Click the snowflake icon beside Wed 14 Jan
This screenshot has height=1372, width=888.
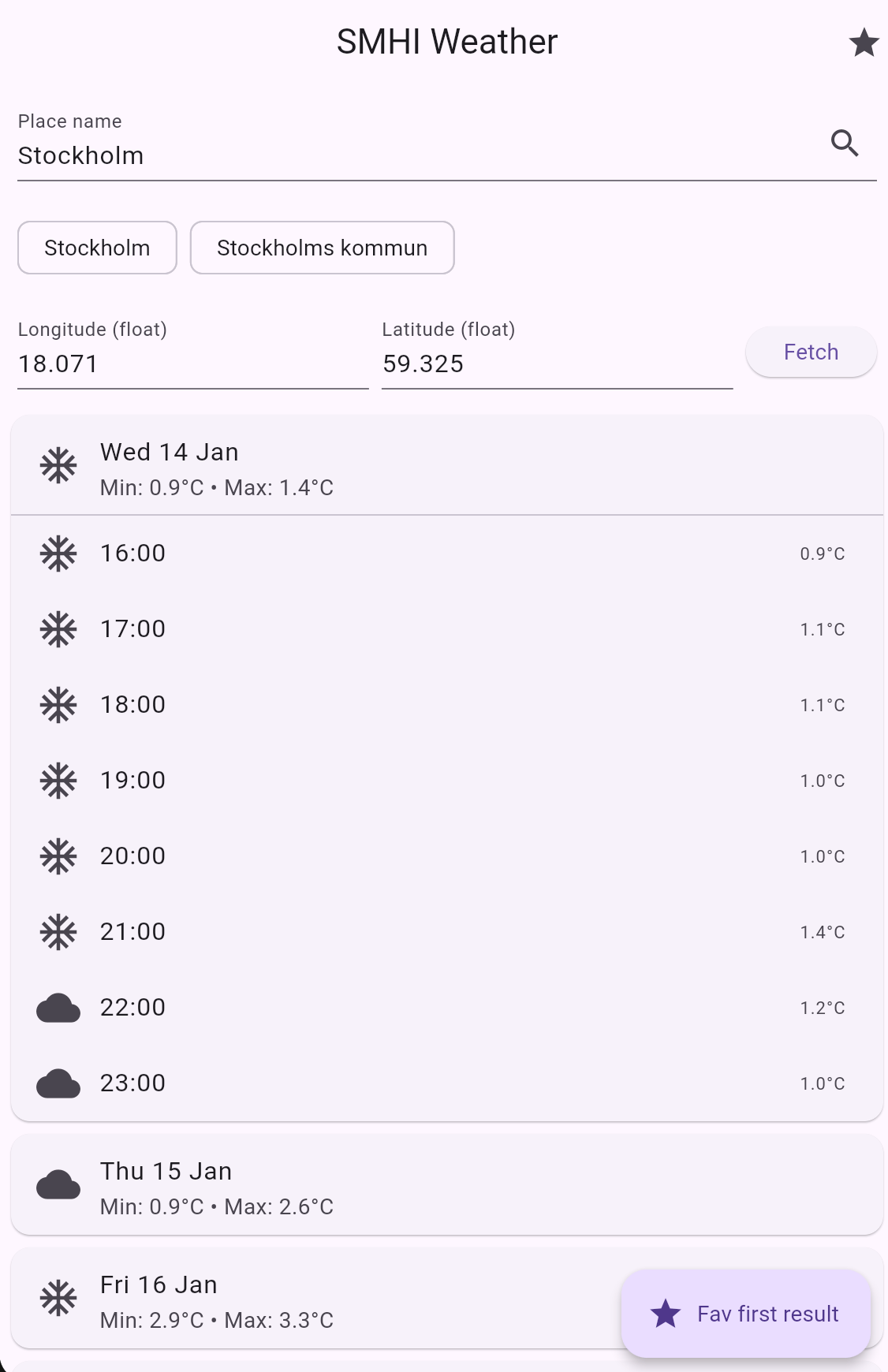click(x=58, y=466)
